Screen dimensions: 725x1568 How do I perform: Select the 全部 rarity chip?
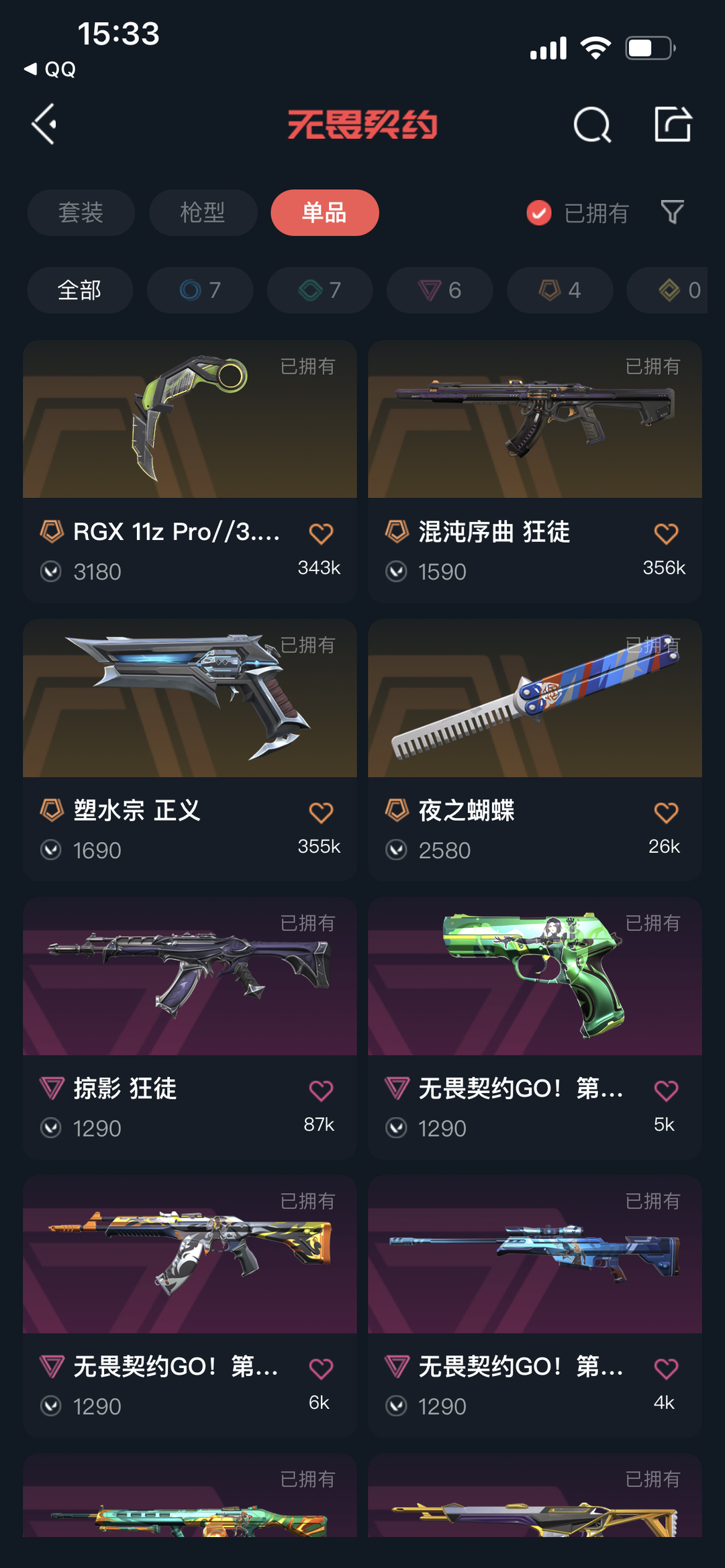coord(80,290)
